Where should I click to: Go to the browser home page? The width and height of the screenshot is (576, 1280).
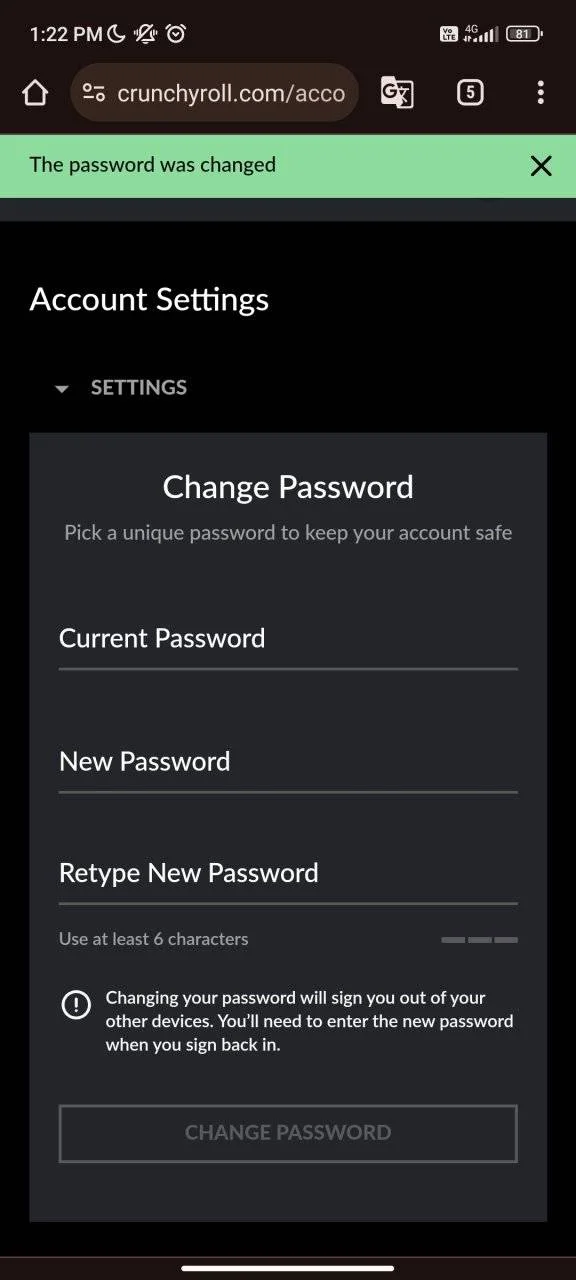click(35, 93)
